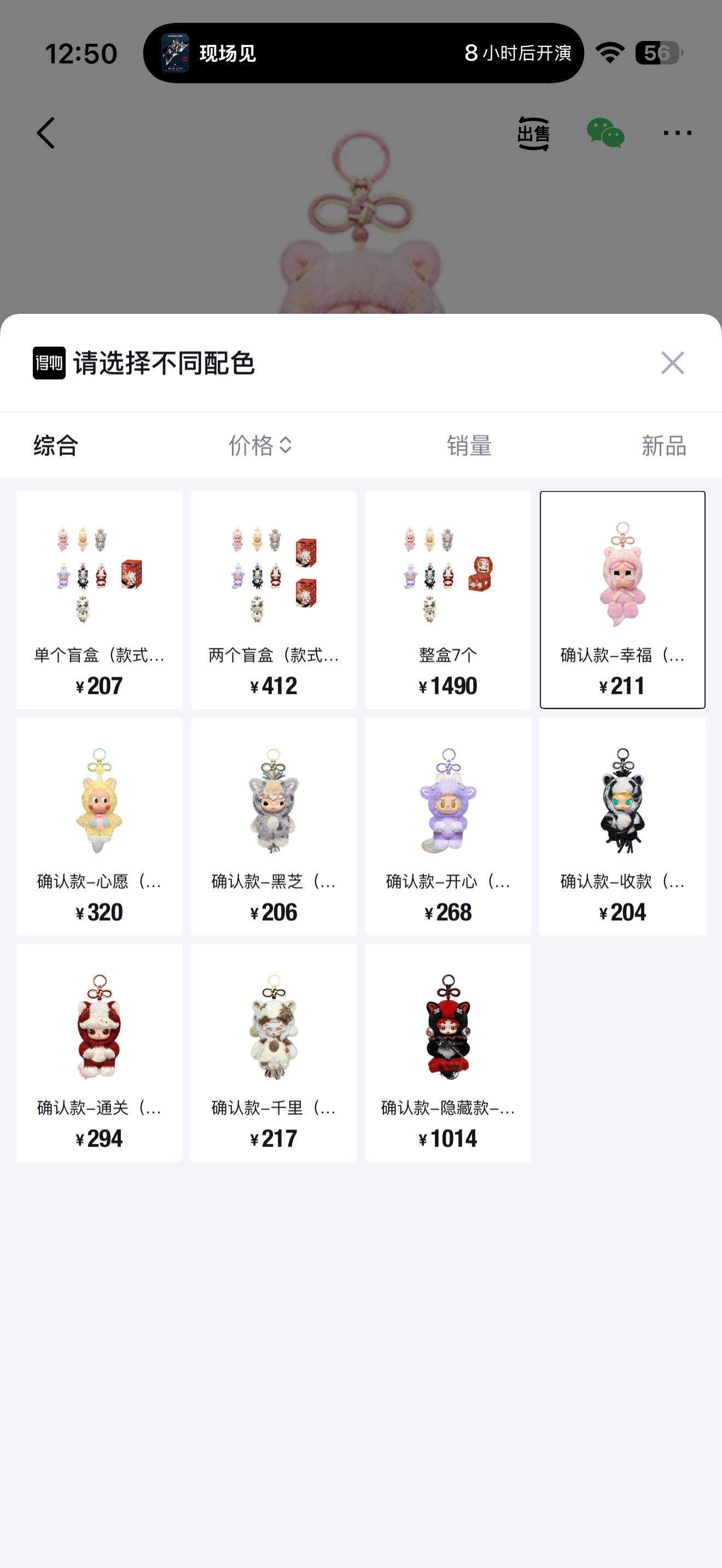
Task: Tap the 出售 sell icon
Action: (533, 133)
